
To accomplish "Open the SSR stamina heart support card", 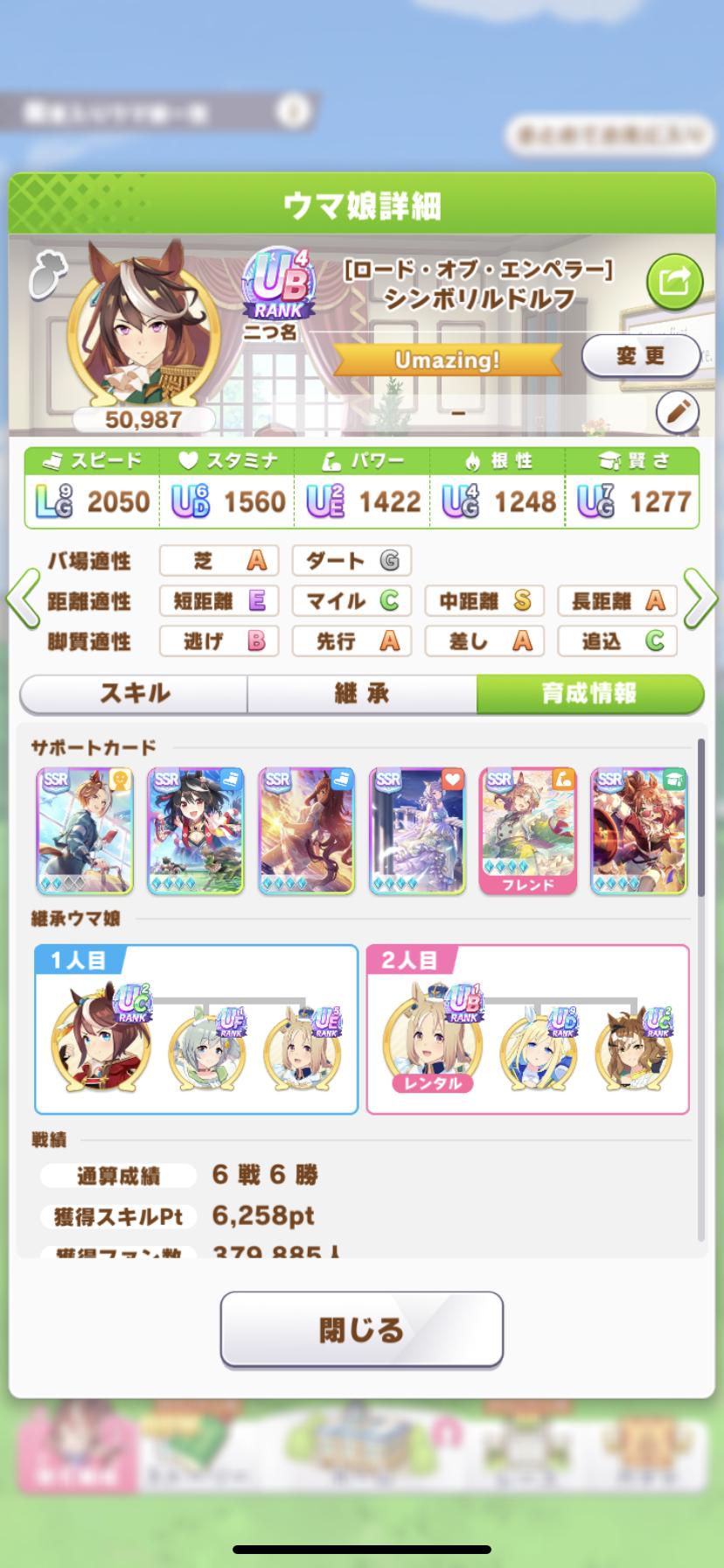I will pos(417,830).
